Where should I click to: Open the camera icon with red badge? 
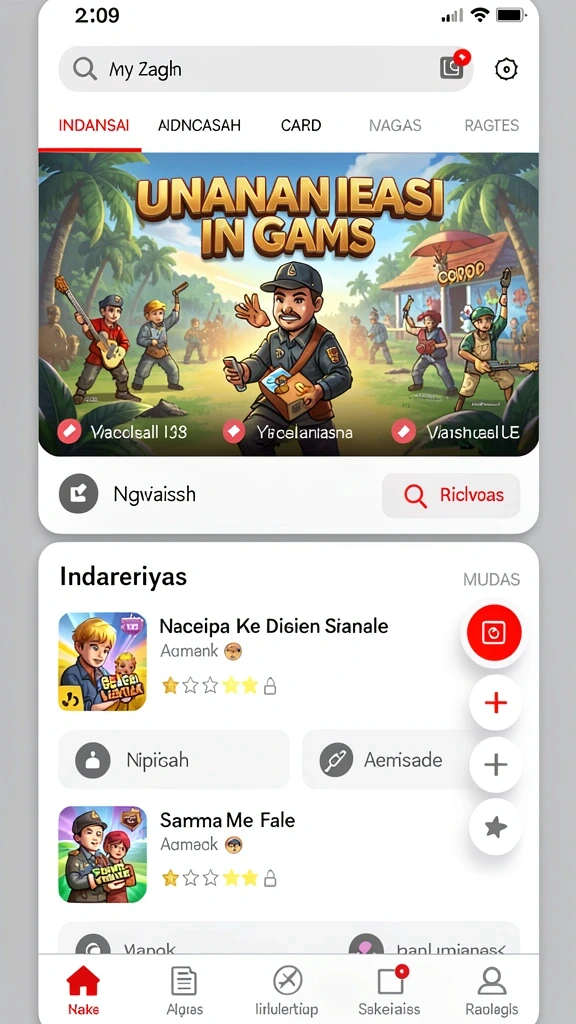click(x=453, y=66)
